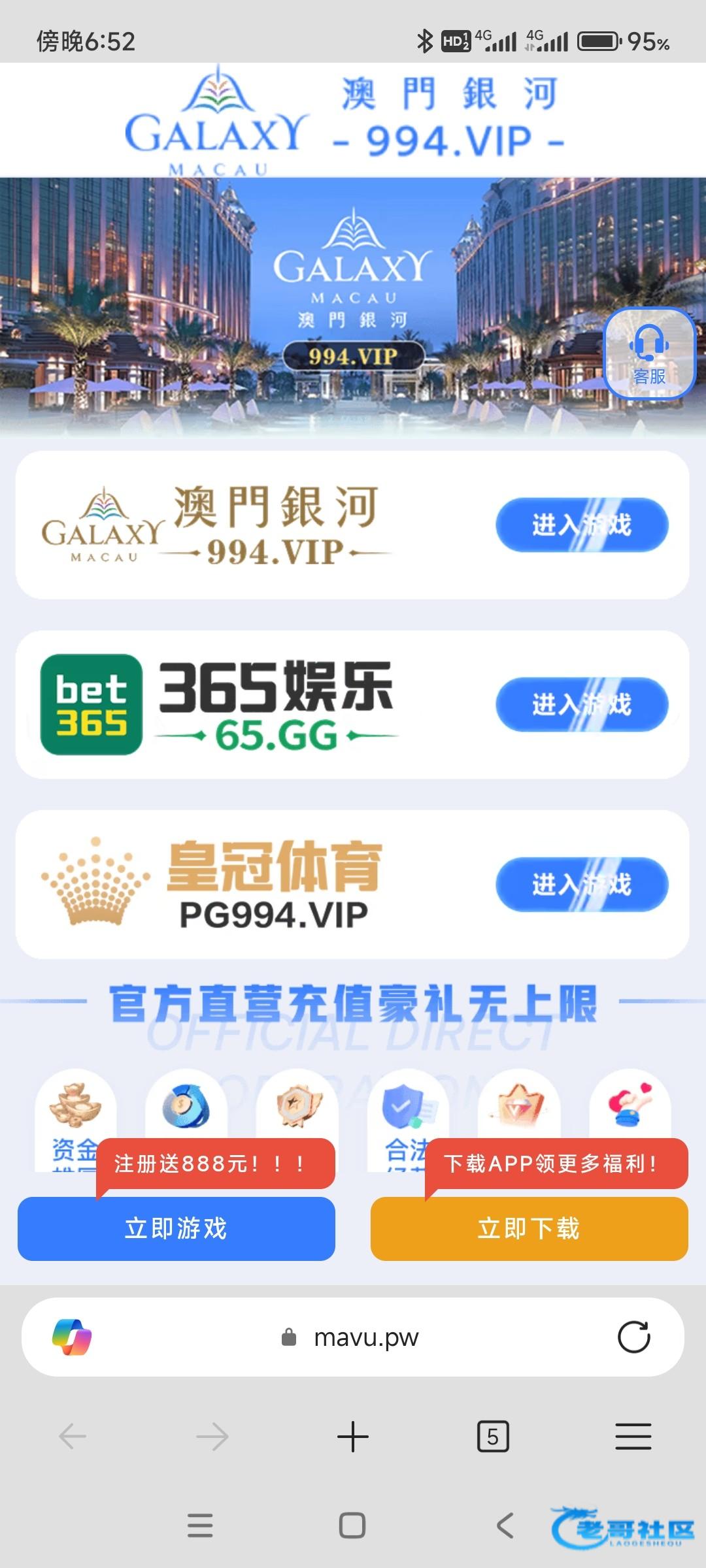
Task: Tap the orange 立即下载 button
Action: coord(529,1228)
